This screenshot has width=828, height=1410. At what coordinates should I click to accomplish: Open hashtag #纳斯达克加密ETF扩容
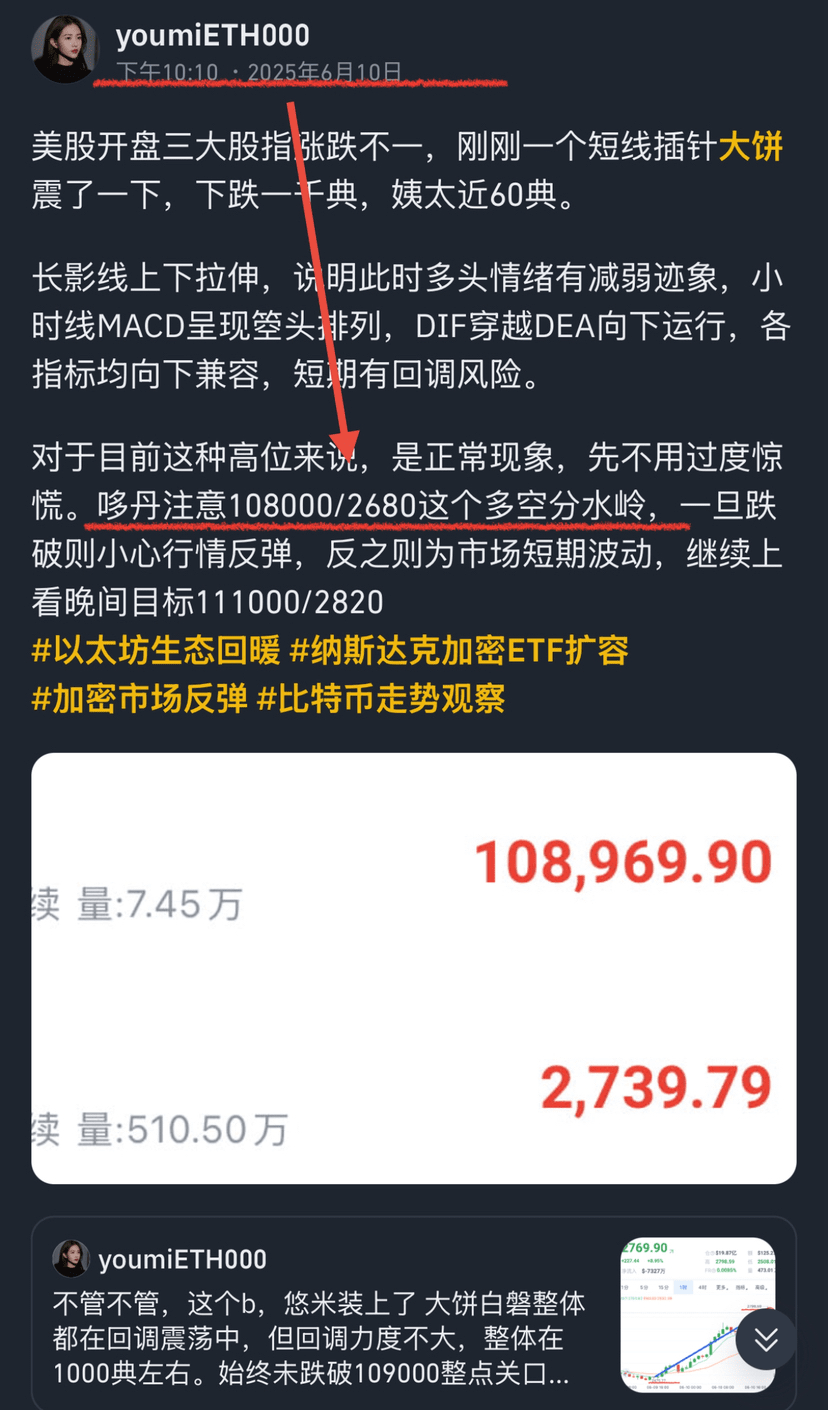pos(458,651)
